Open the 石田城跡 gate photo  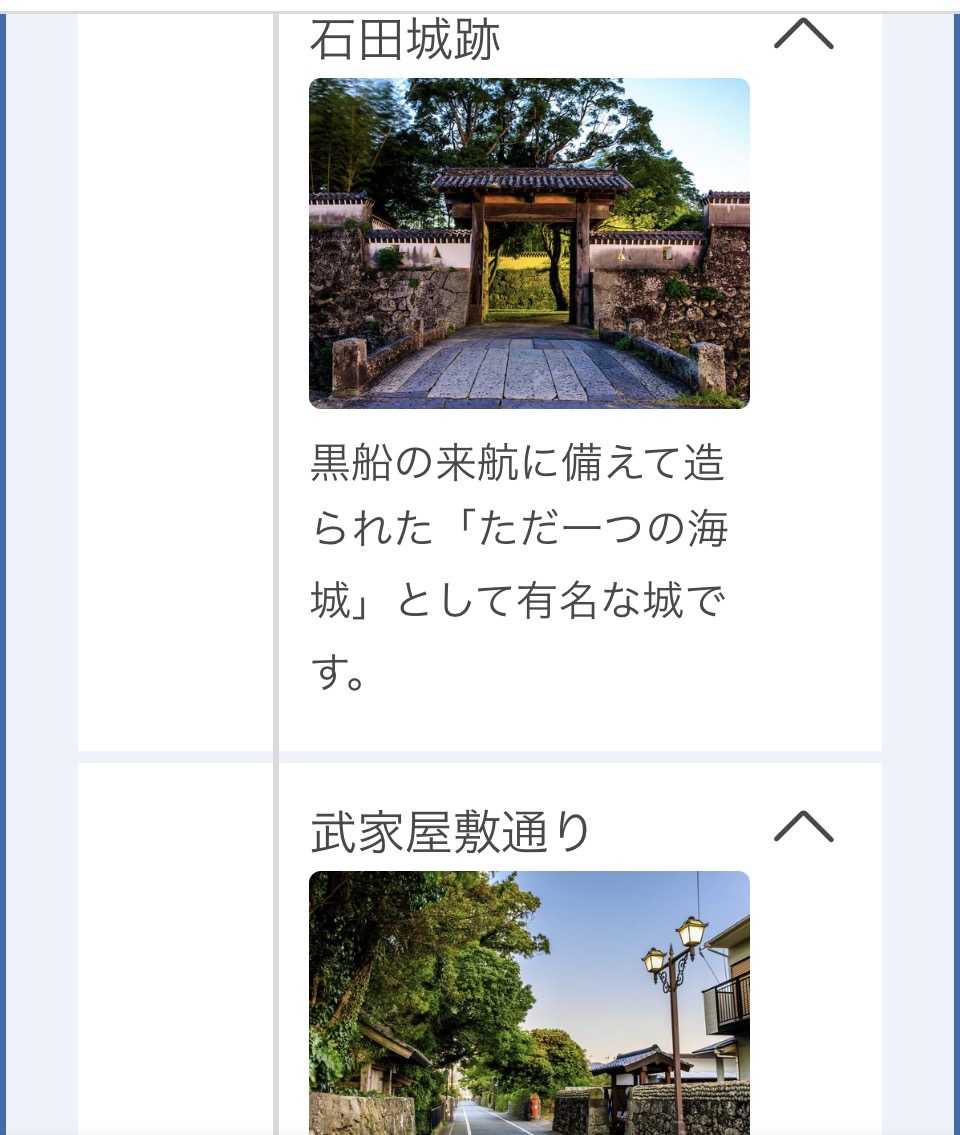pos(529,243)
